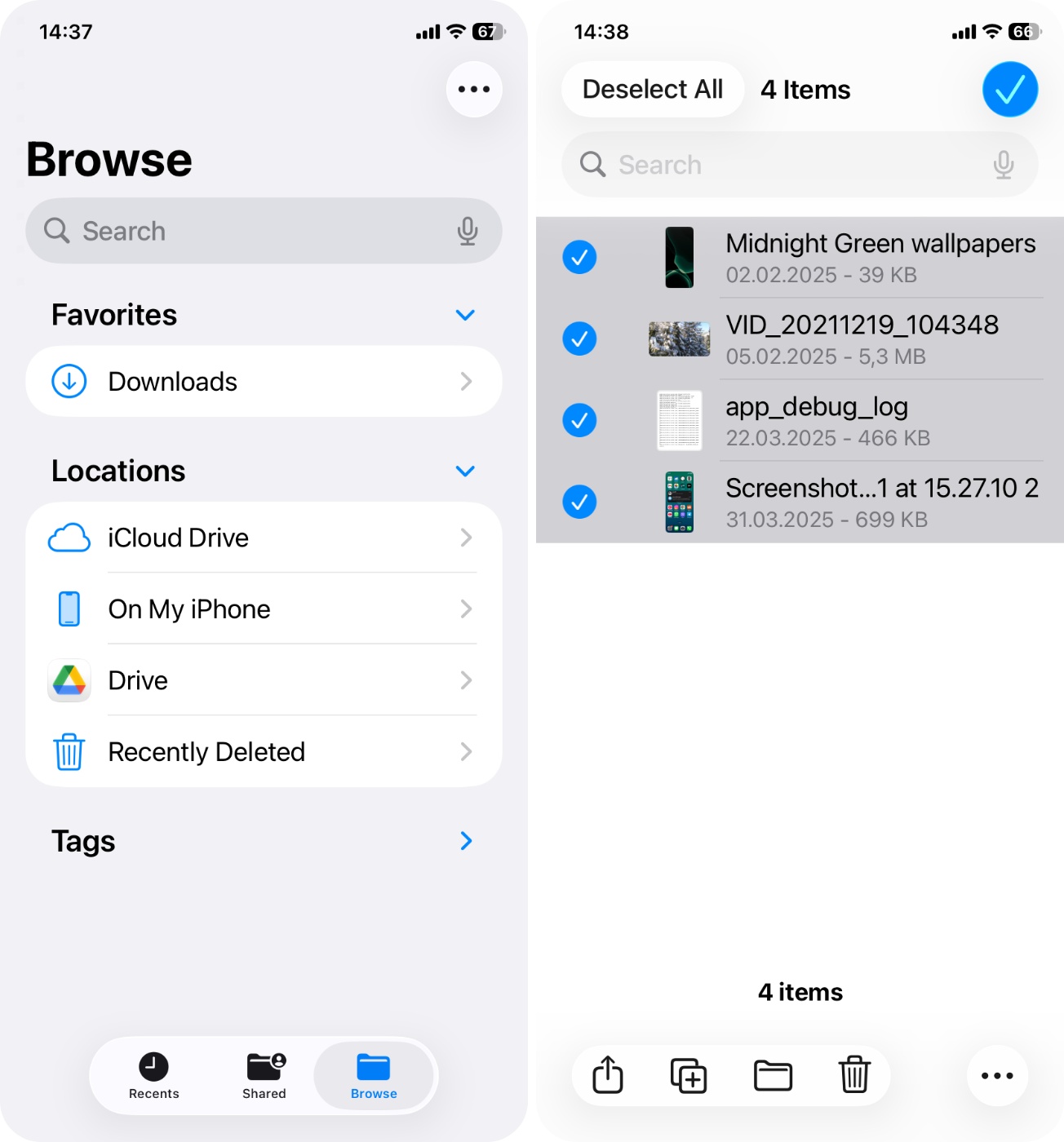Finish selecting with the blue checkmark button
The width and height of the screenshot is (1064, 1142).
(x=1009, y=90)
